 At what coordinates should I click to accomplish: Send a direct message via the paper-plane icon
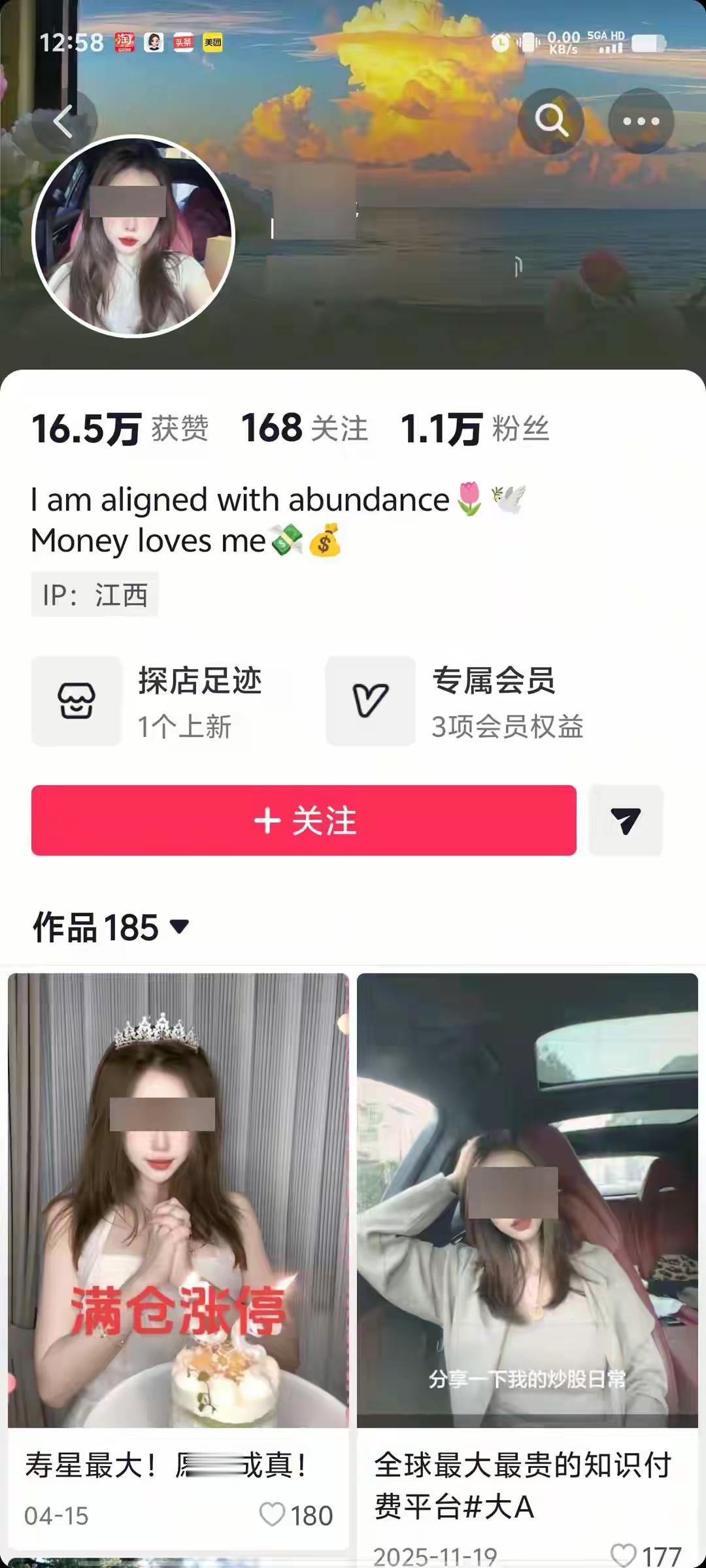(626, 821)
